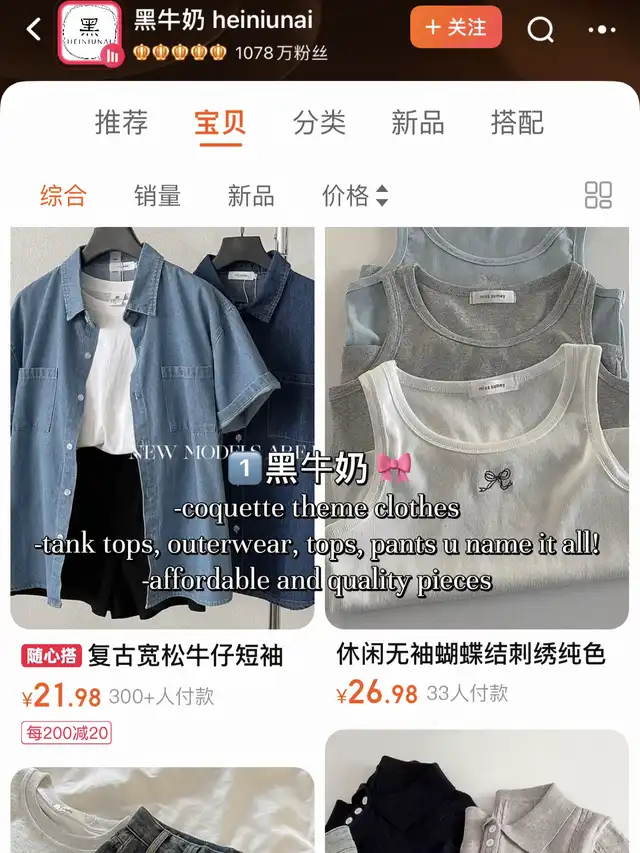
Task: Tap the 每200减20 coupon tag
Action: 67,733
